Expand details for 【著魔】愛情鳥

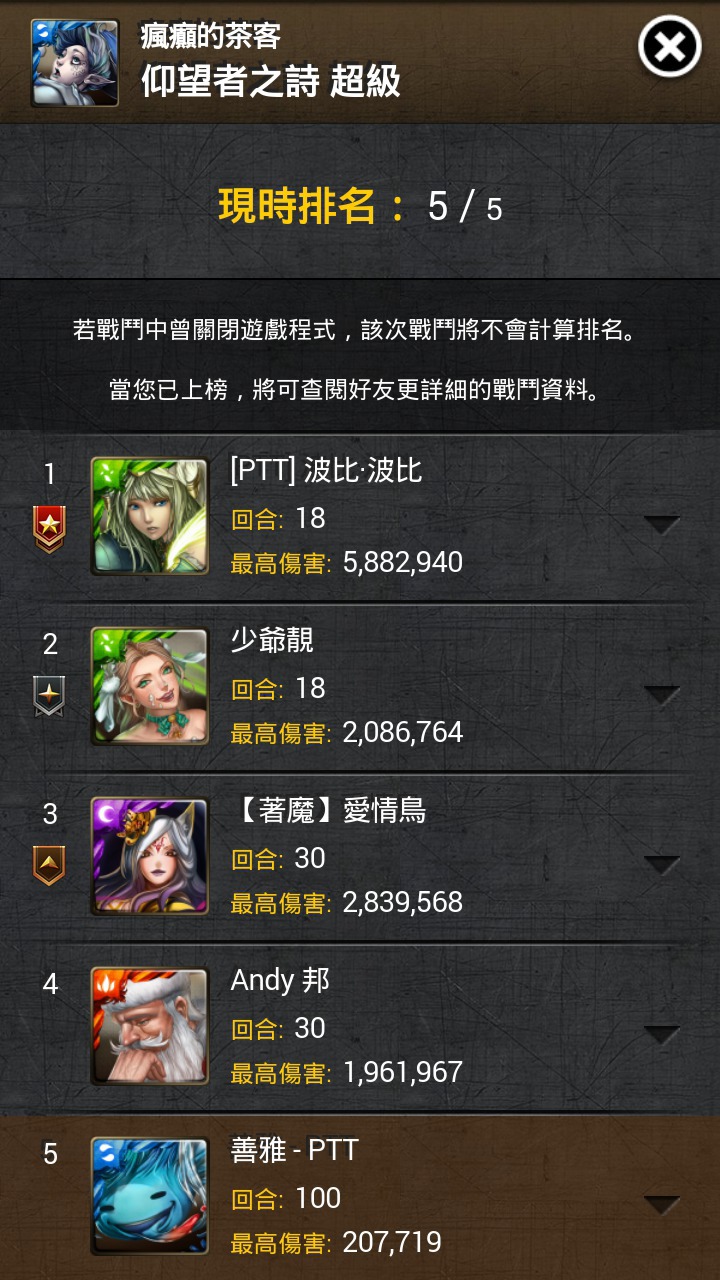click(x=662, y=864)
